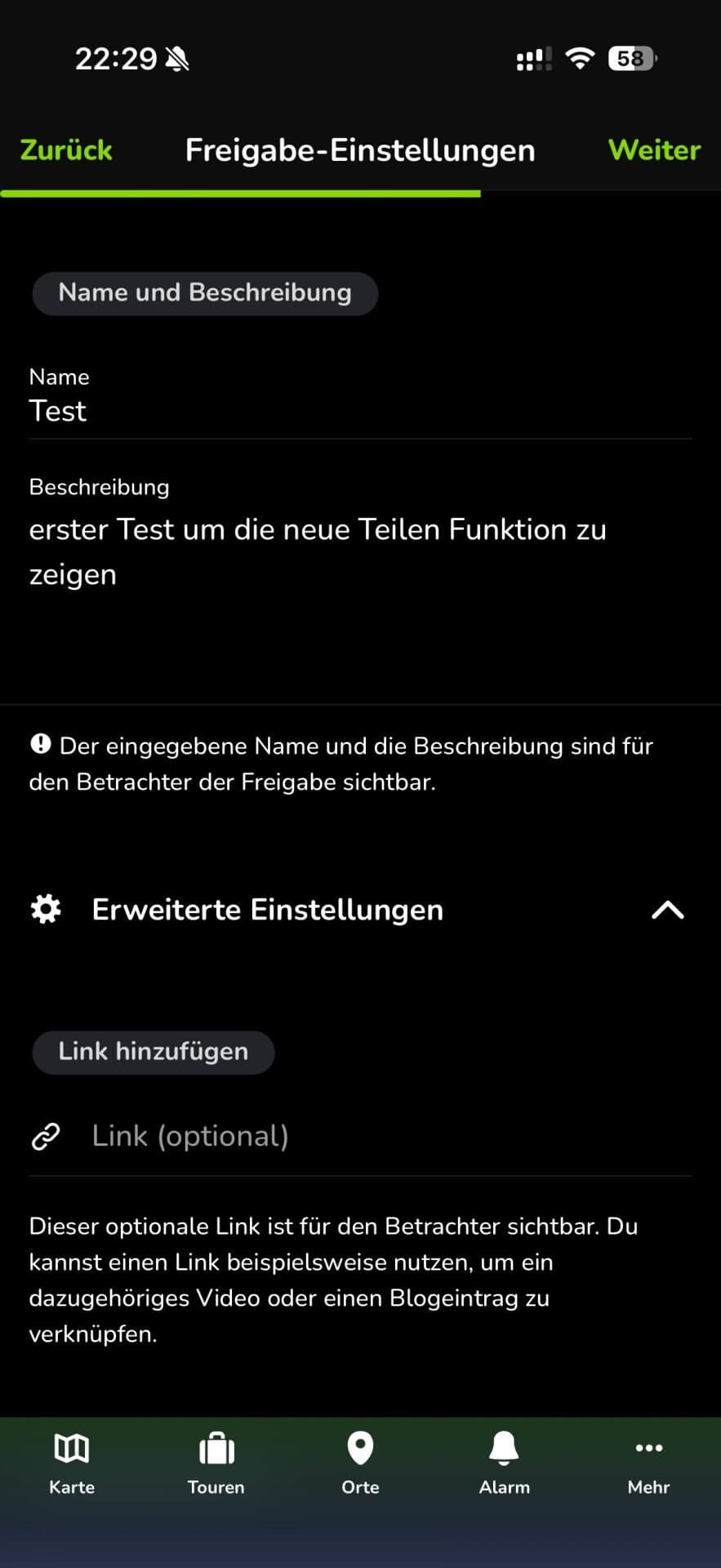Collapse Erweiterte Einstellungen section
This screenshot has width=721, height=1568.
[667, 910]
